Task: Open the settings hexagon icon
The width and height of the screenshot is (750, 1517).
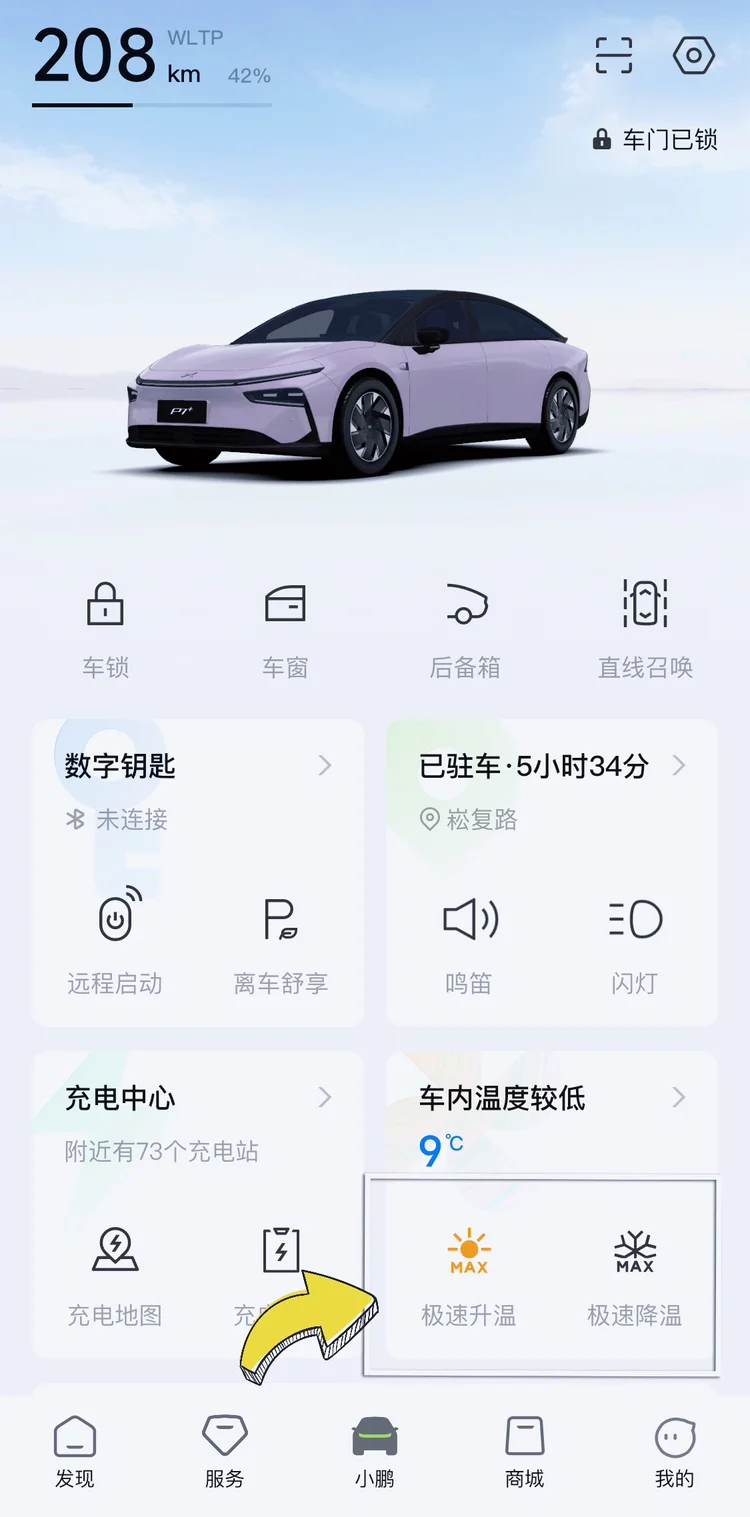Action: tap(694, 55)
